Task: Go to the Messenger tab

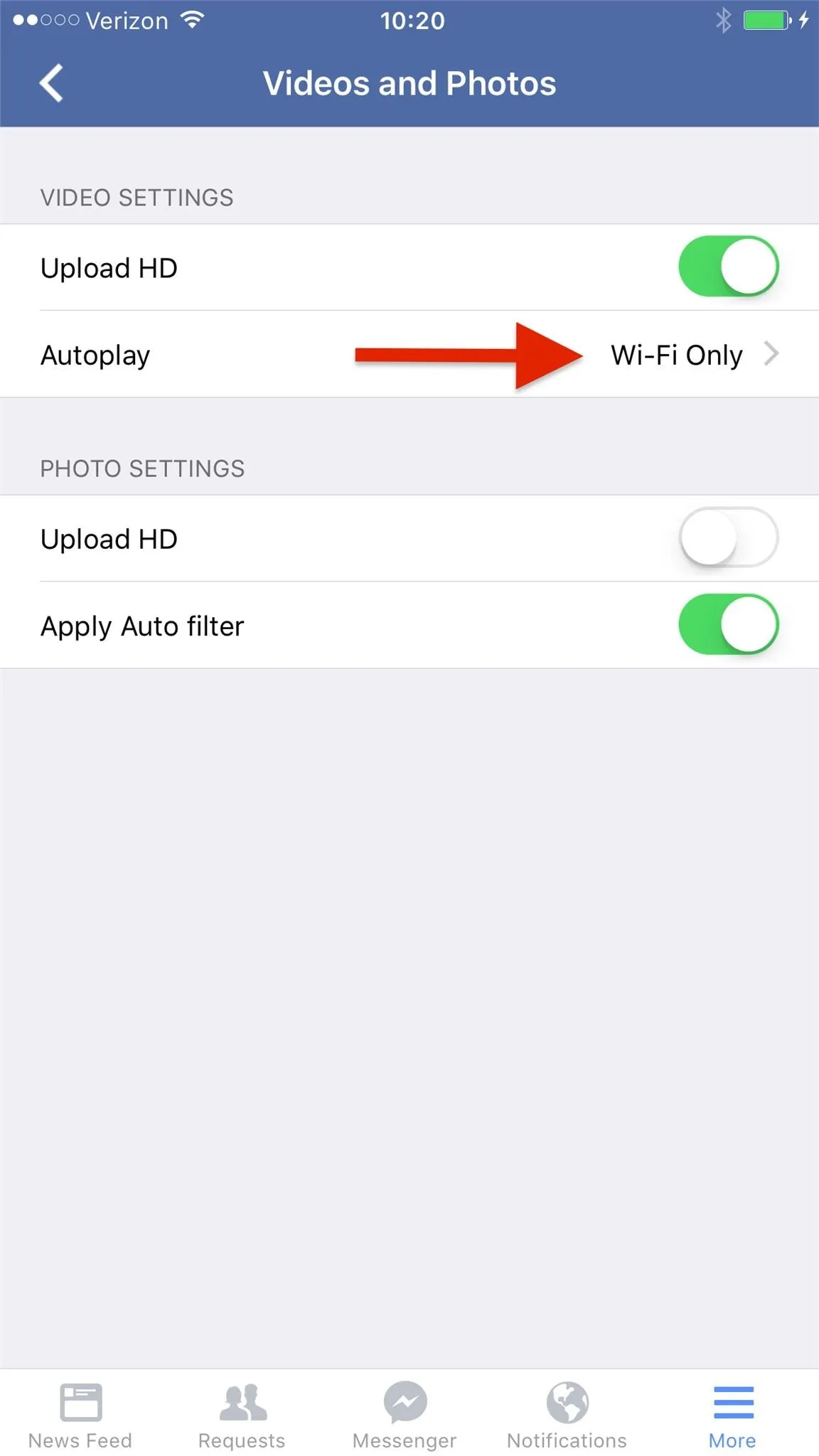Action: tap(405, 1415)
